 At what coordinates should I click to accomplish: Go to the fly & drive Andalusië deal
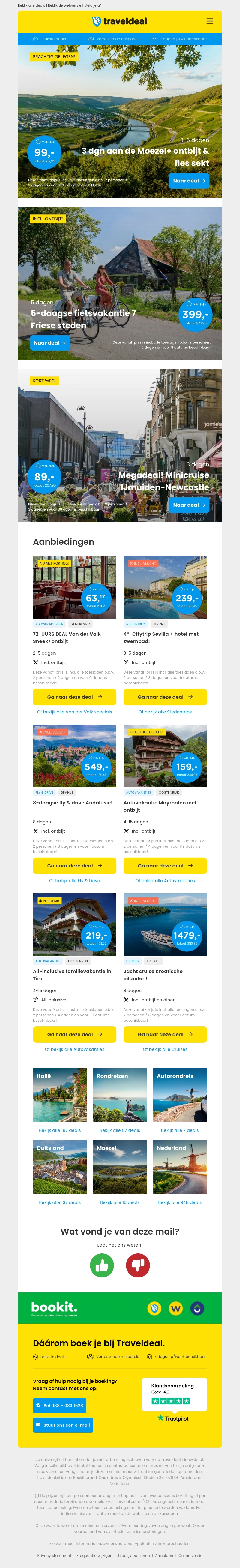click(x=74, y=866)
